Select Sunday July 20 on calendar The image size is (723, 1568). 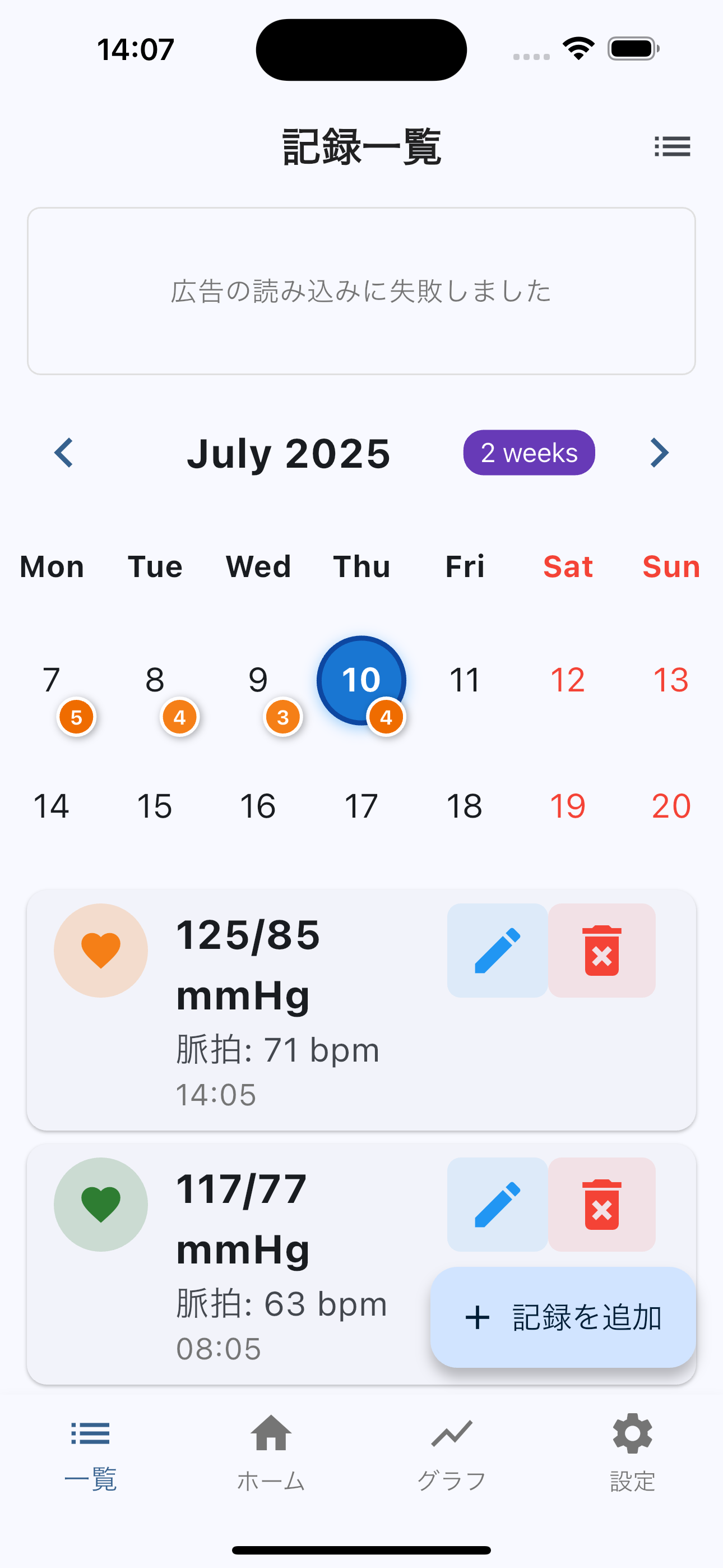(671, 806)
